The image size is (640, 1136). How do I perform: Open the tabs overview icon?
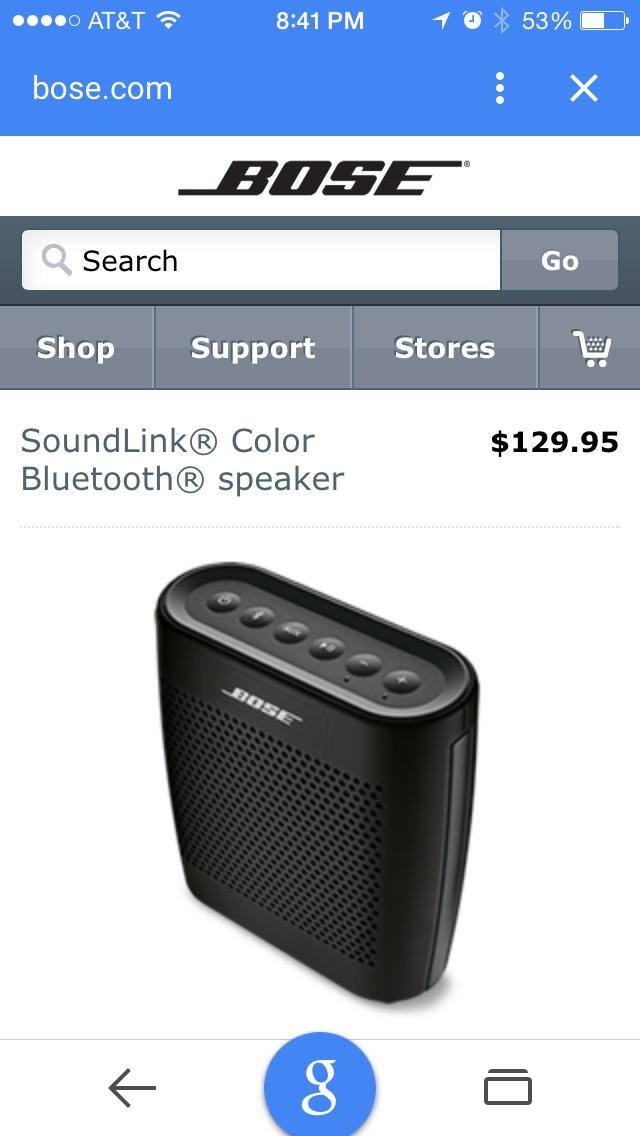(507, 1087)
